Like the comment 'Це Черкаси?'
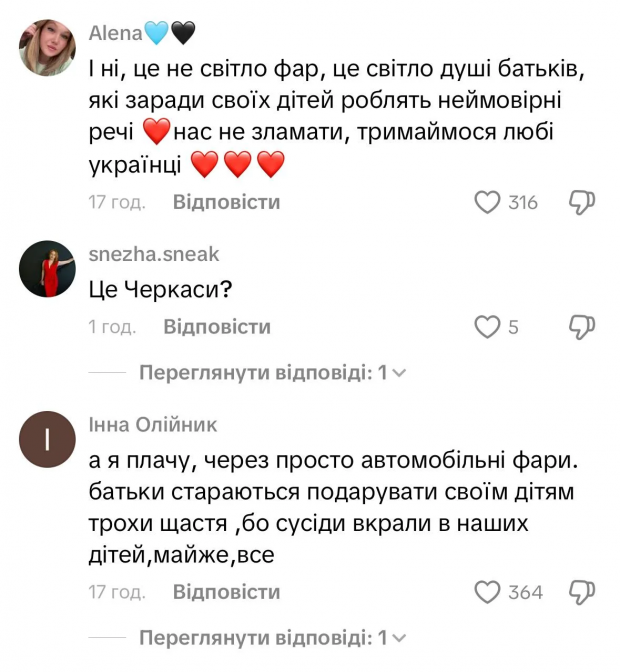The height and width of the screenshot is (672, 620). tap(487, 327)
